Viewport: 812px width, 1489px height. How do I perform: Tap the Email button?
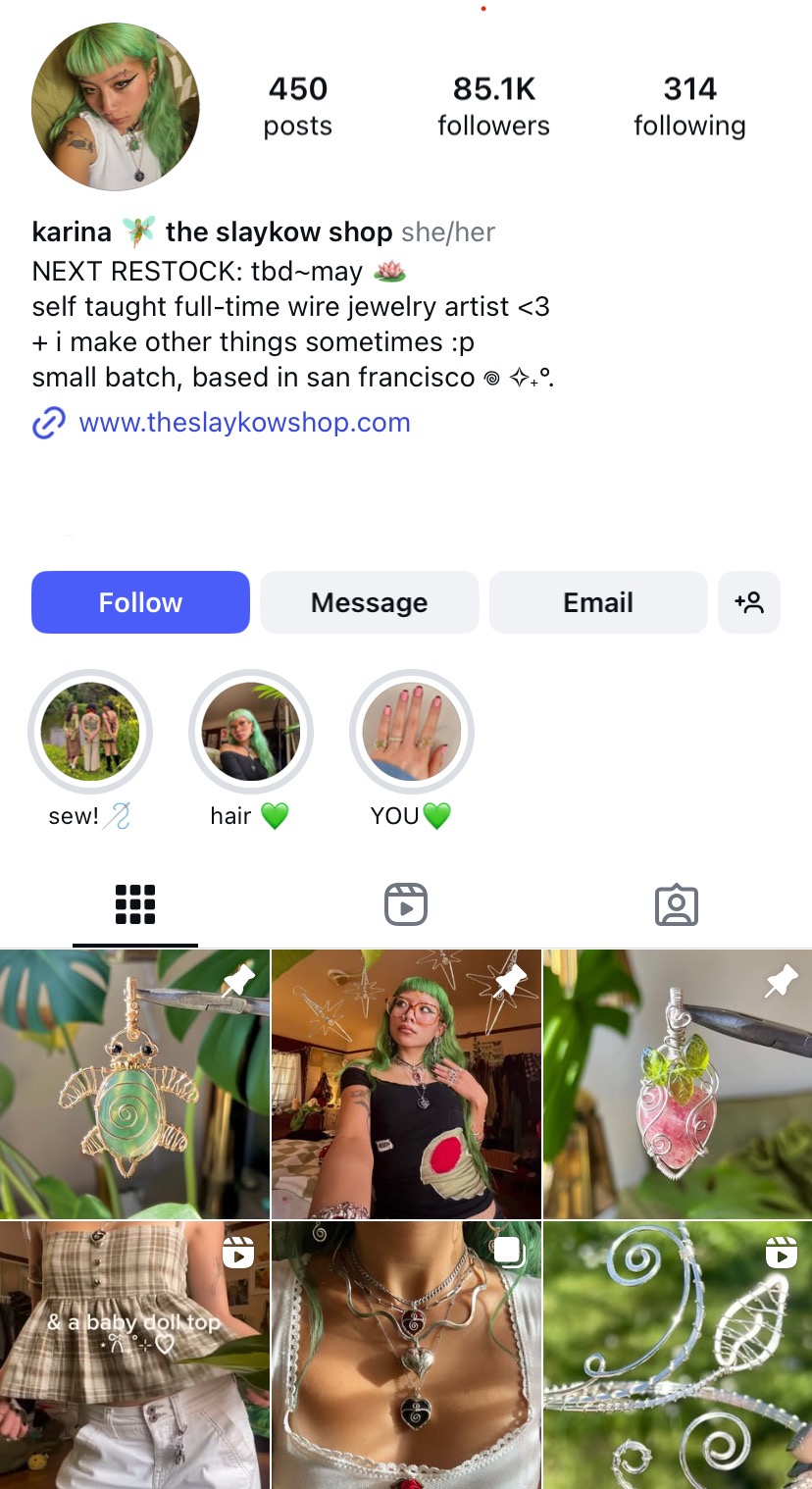click(597, 602)
